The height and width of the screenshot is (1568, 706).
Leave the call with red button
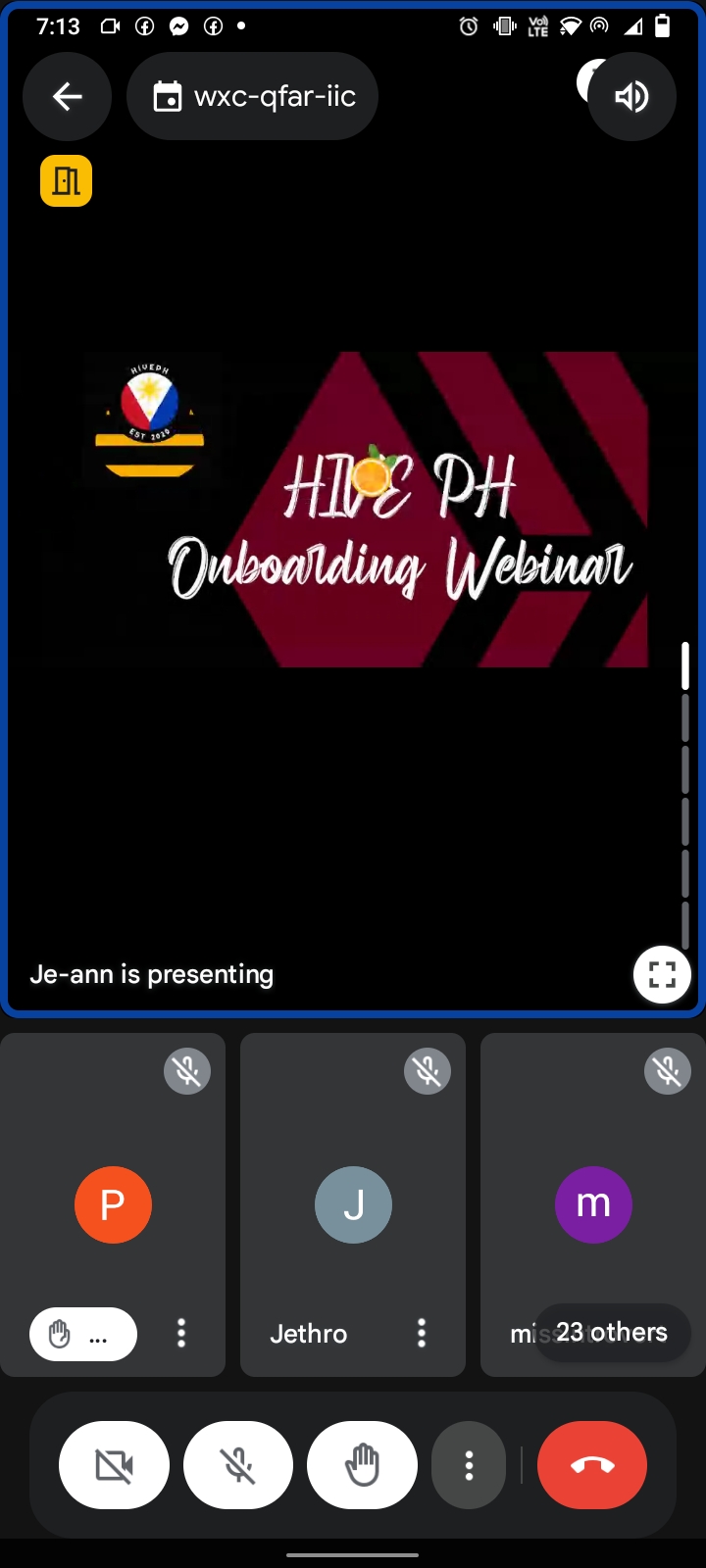click(592, 1465)
